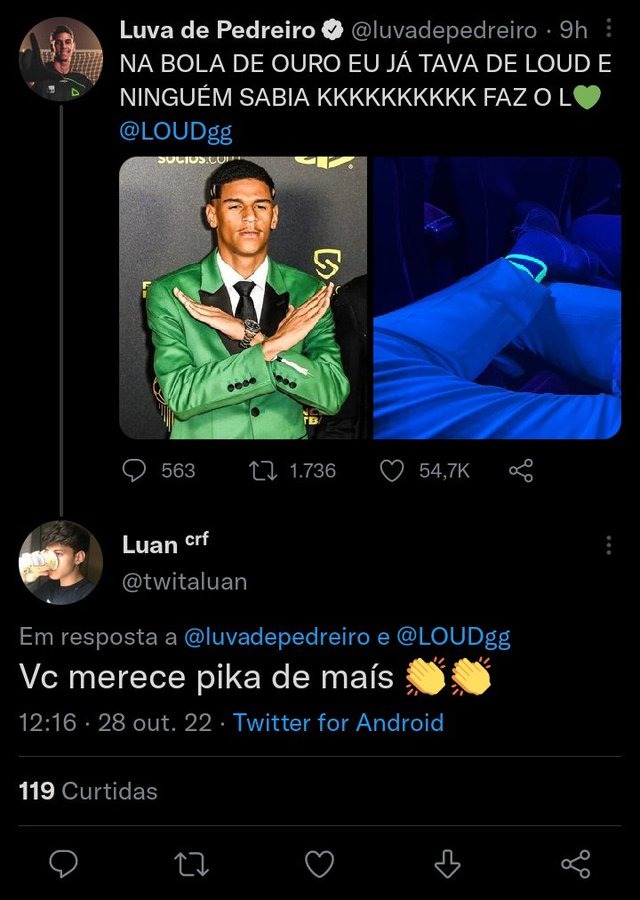The height and width of the screenshot is (900, 640).
Task: Retweet the post with 1.736 retweets
Action: click(x=263, y=470)
